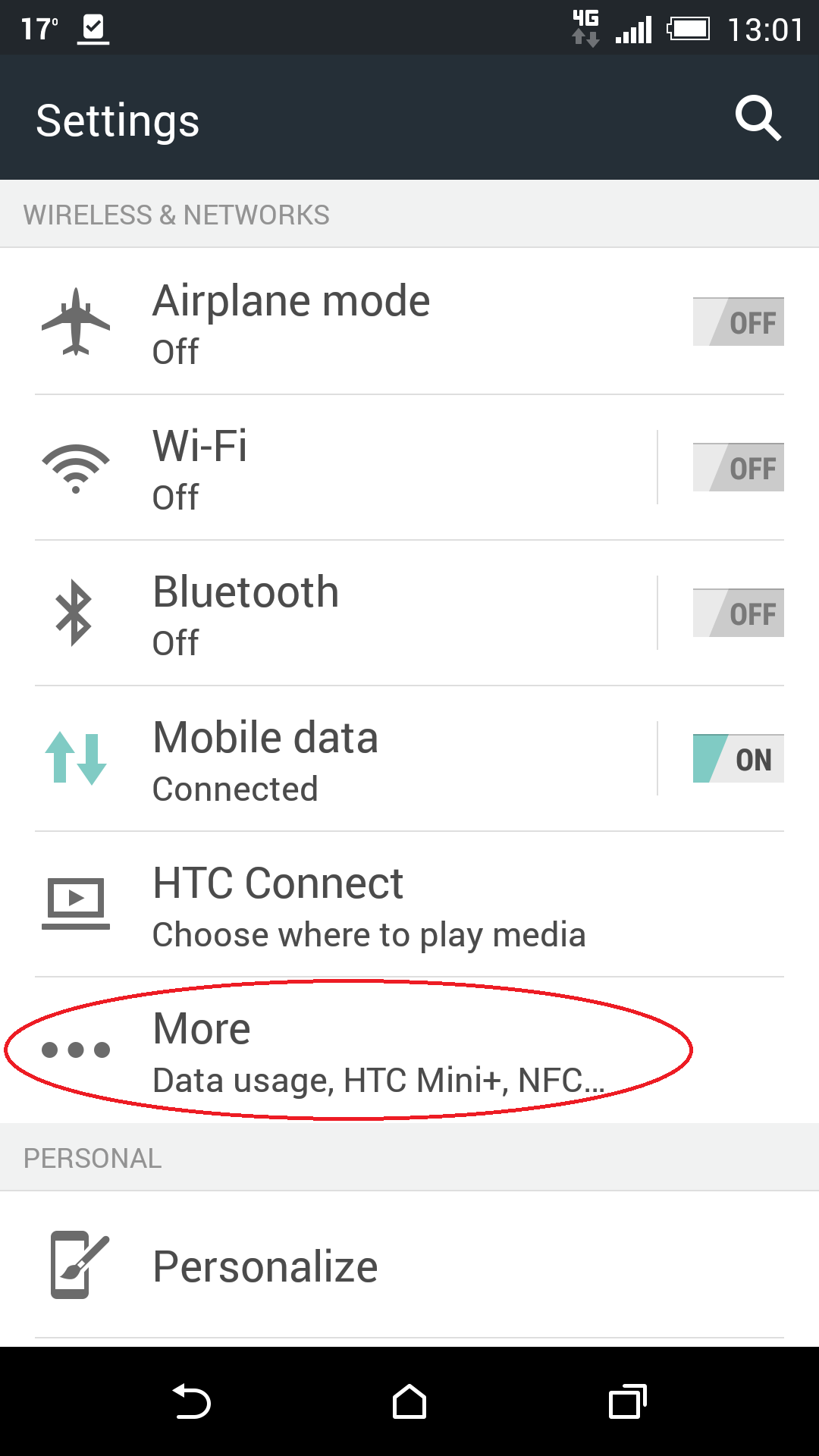This screenshot has width=819, height=1456.
Task: Open Bluetooth settings row
Action: tap(346, 613)
